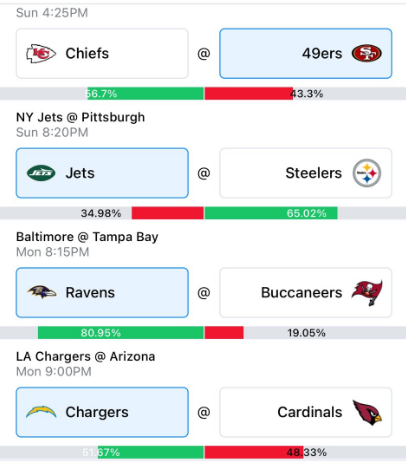Choose the Jets as the winner
Viewport: 406px width, 466px height.
point(102,173)
